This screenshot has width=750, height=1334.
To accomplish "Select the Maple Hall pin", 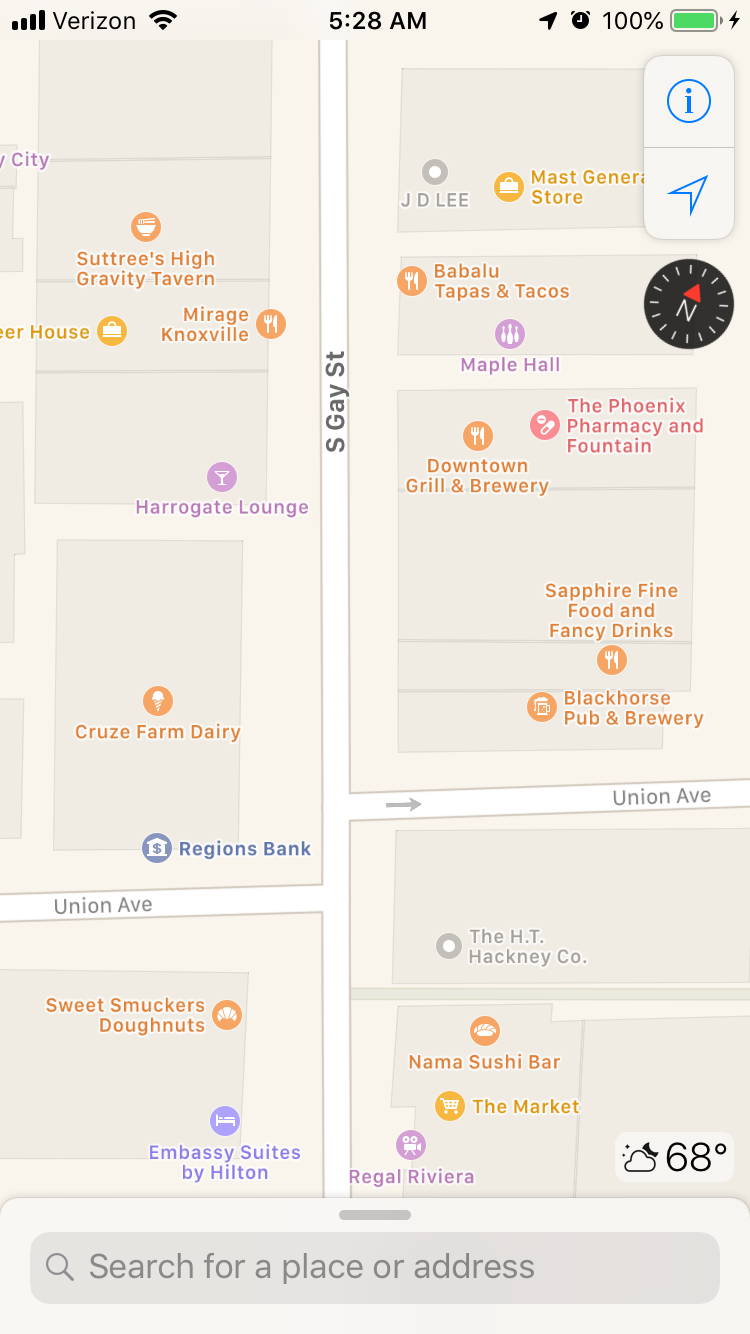I will pyautogui.click(x=510, y=334).
